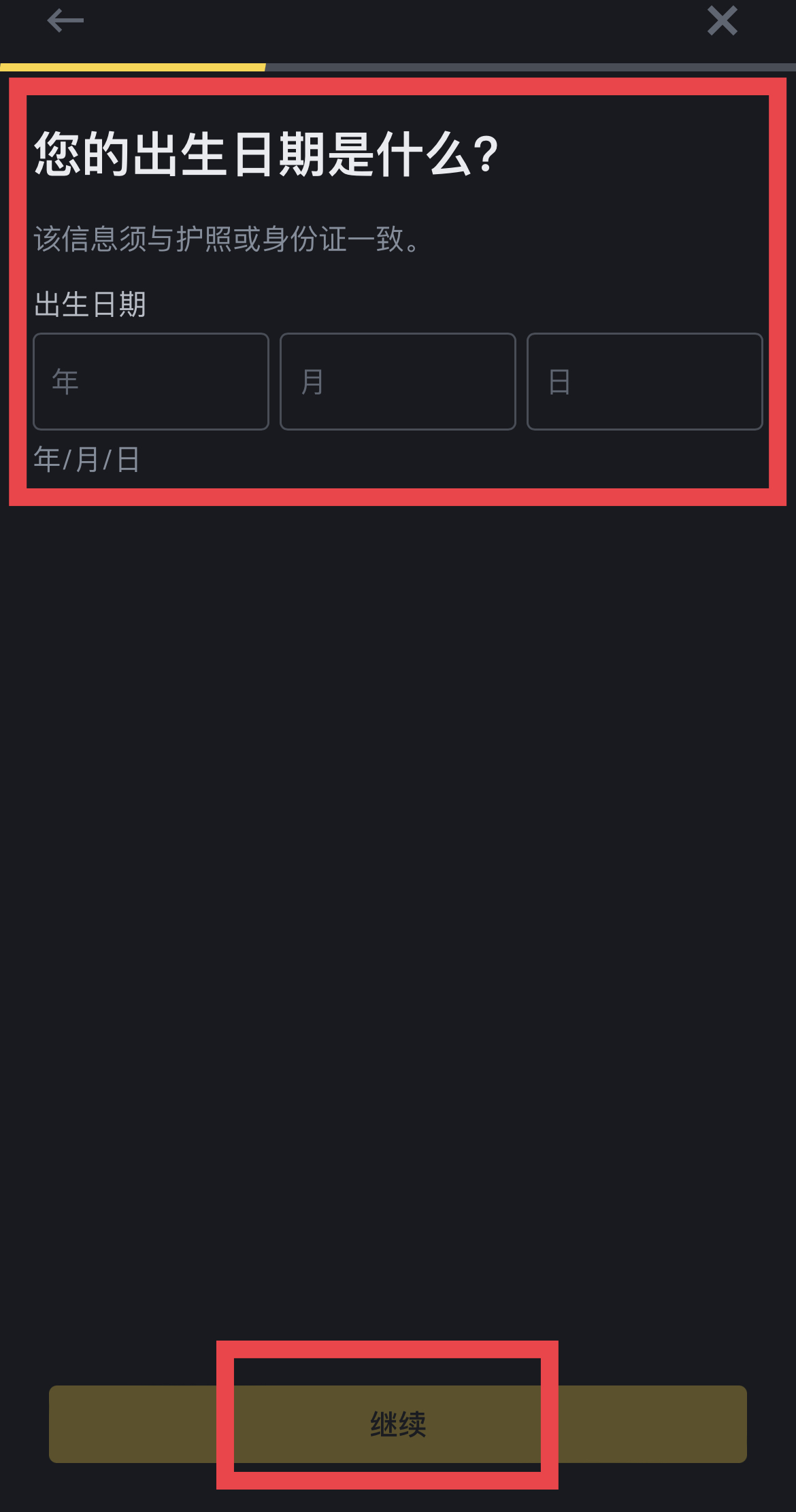Tap the 继续 (continue) button

coord(397,1424)
